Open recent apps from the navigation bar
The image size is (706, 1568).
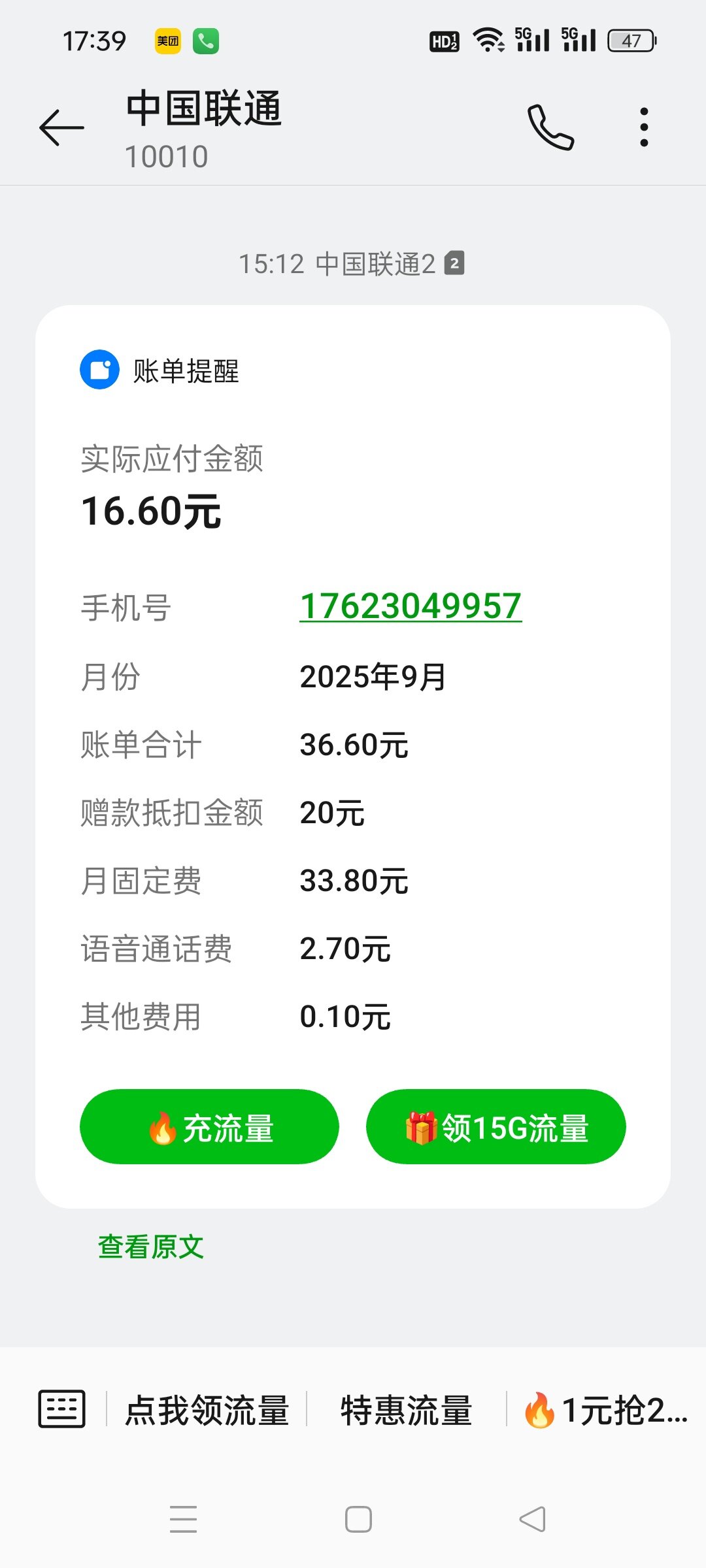pos(183,1519)
